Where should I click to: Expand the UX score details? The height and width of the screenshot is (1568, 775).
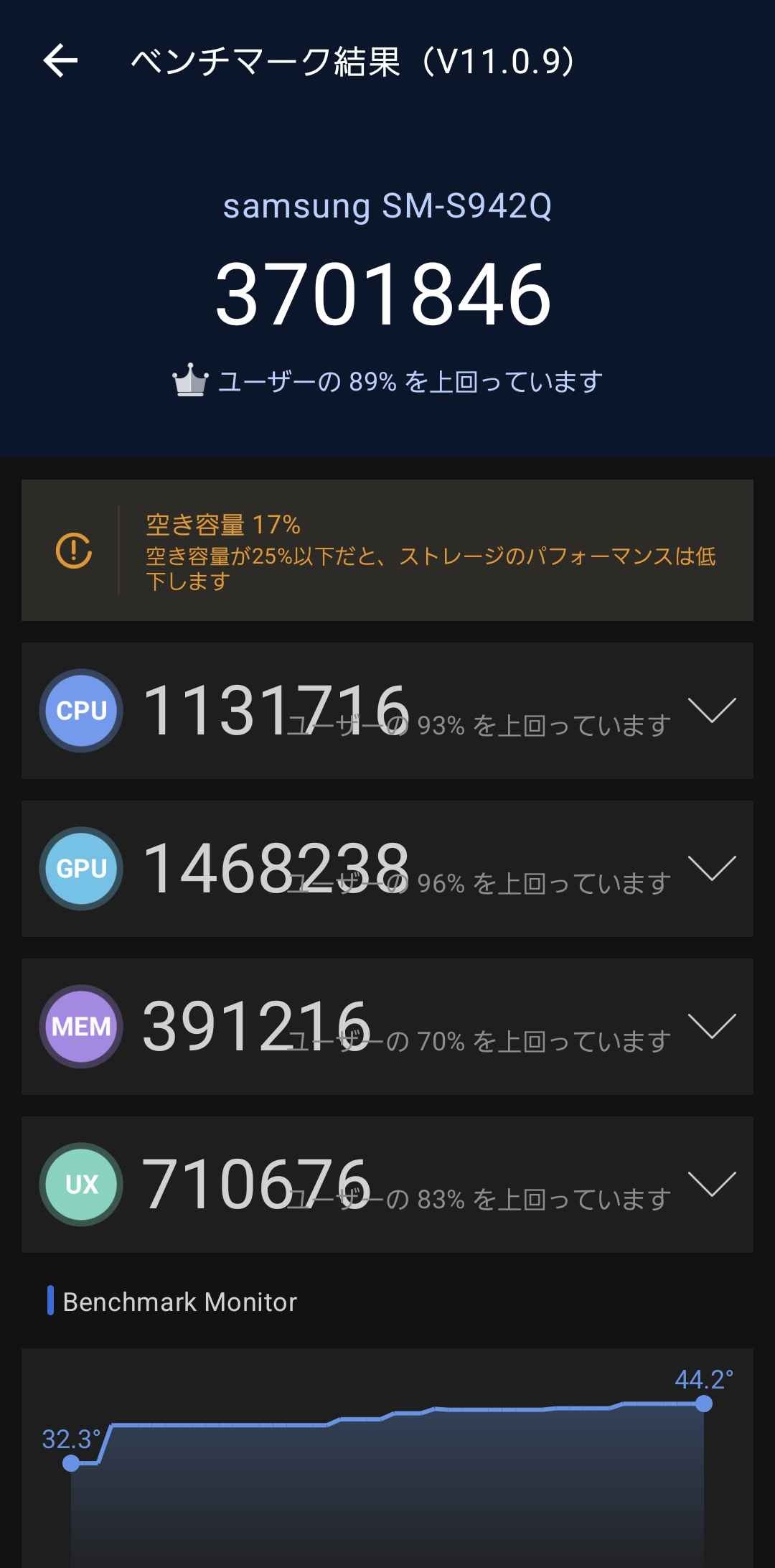pyautogui.click(x=711, y=1184)
